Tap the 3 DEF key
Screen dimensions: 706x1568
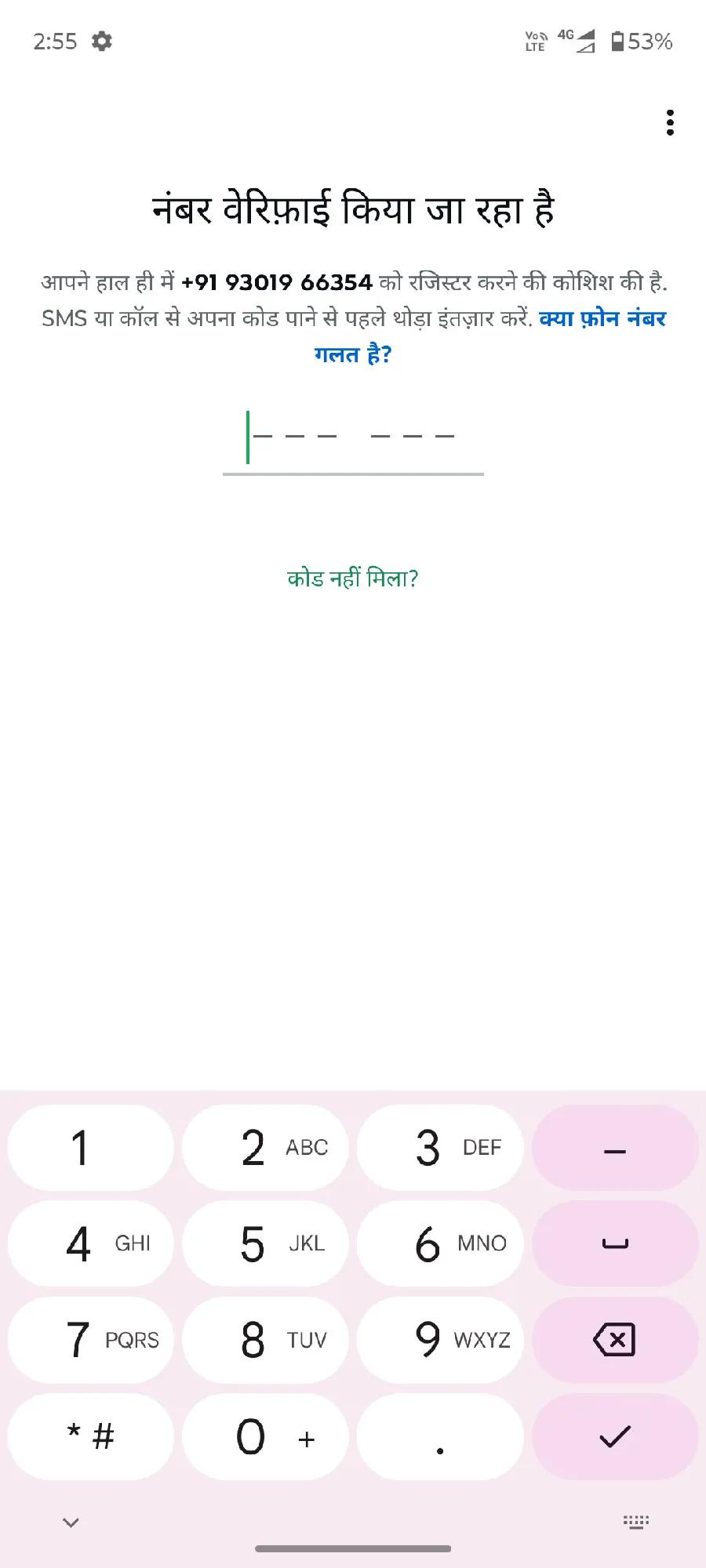tap(440, 1148)
